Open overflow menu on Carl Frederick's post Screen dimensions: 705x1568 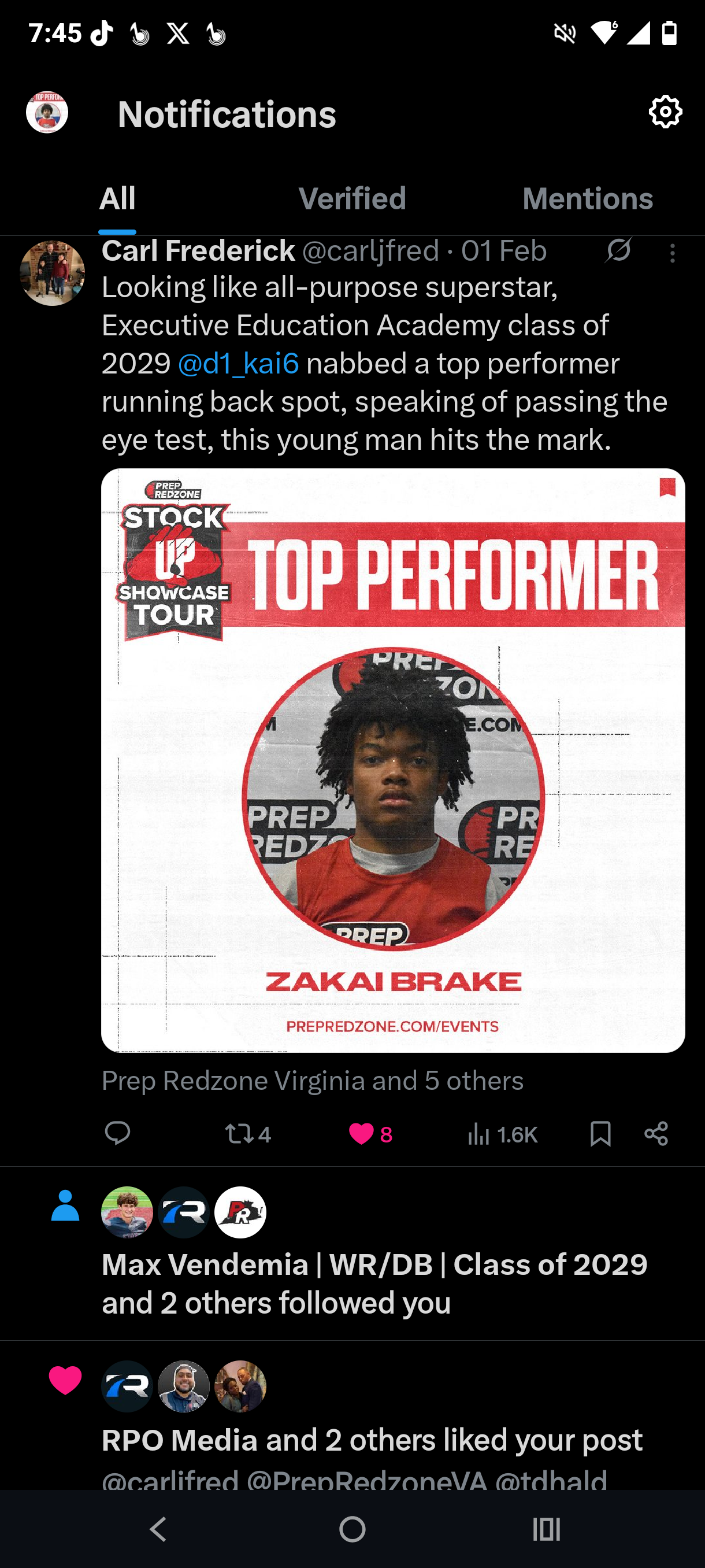672,253
